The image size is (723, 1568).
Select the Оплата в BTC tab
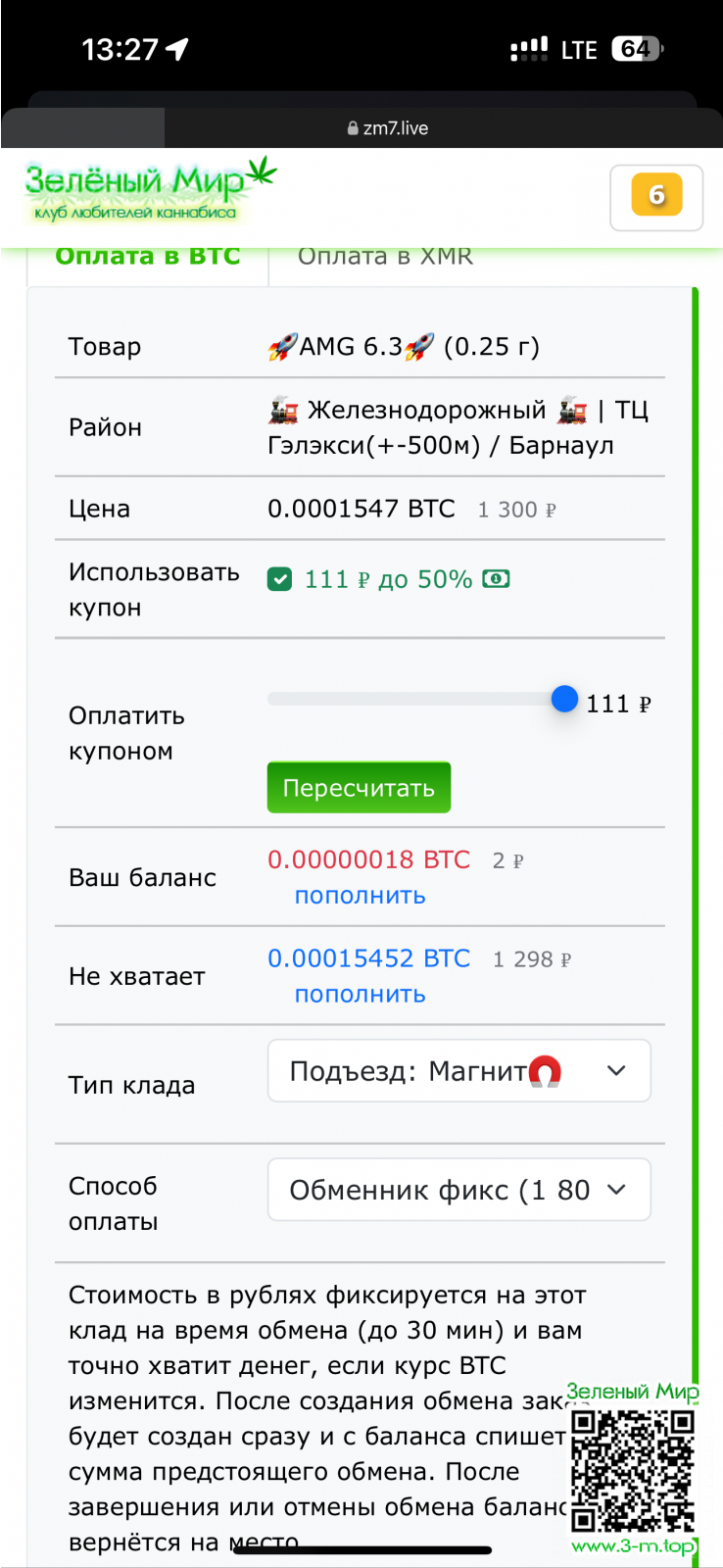point(148,259)
